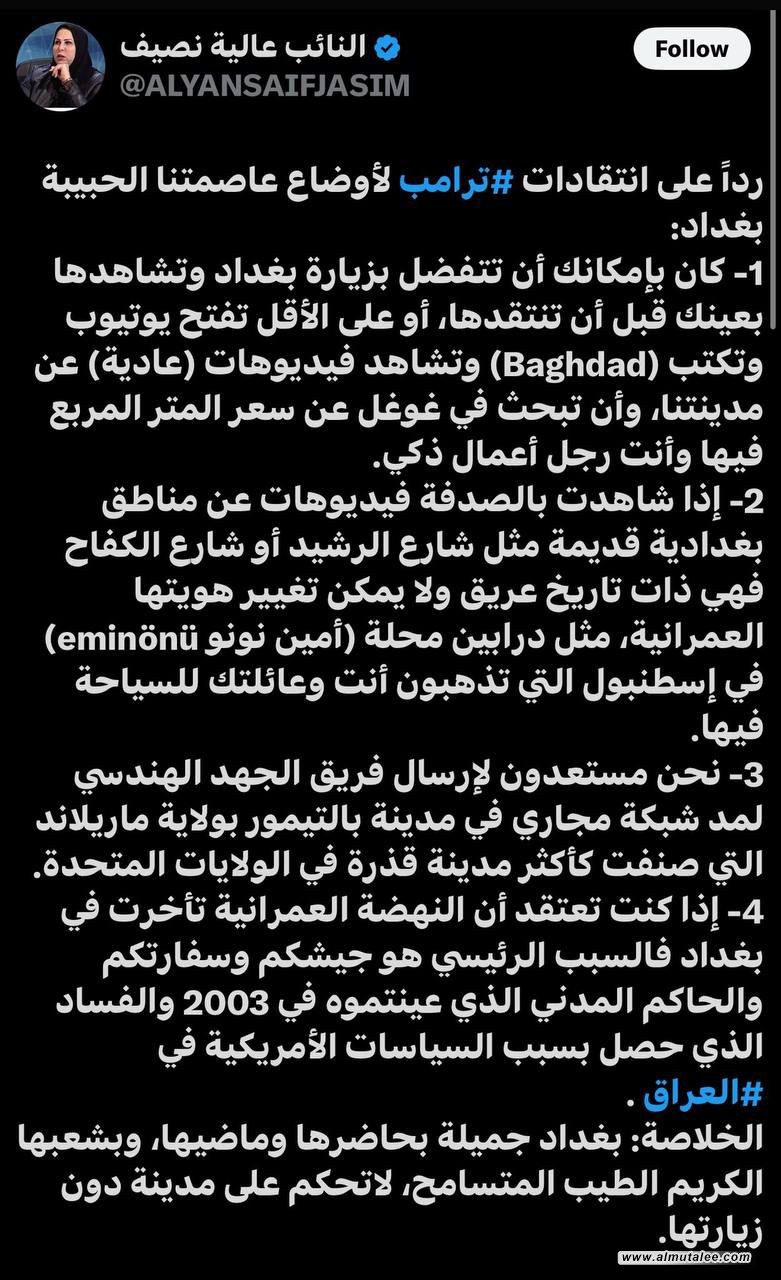Open the @ALYANSAIFJASIM profile handle

(264, 86)
